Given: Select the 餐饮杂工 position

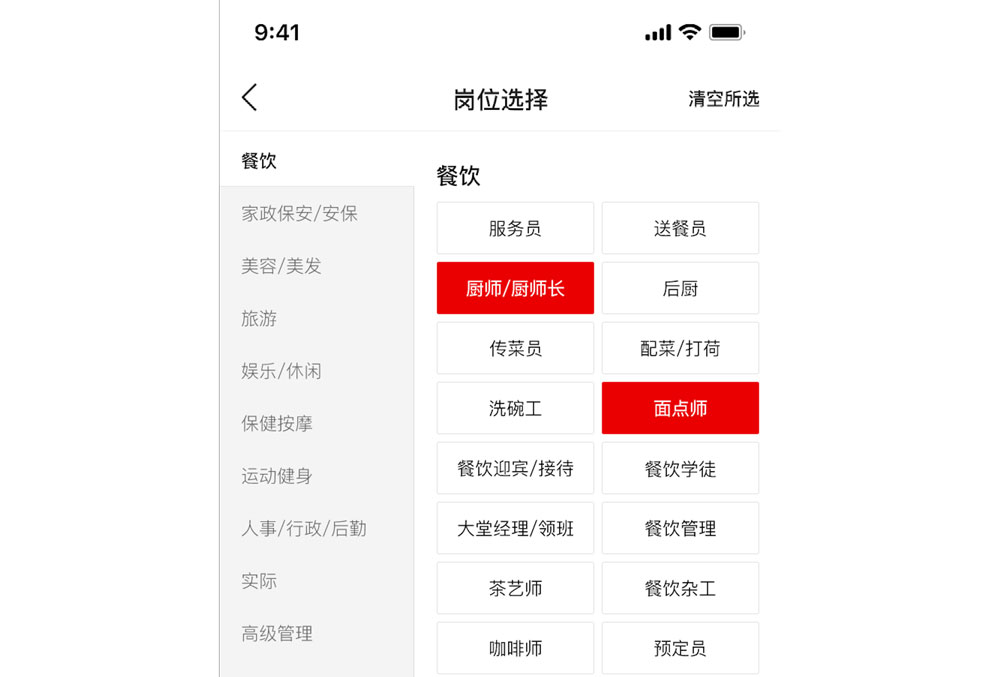Looking at the screenshot, I should click(x=680, y=588).
